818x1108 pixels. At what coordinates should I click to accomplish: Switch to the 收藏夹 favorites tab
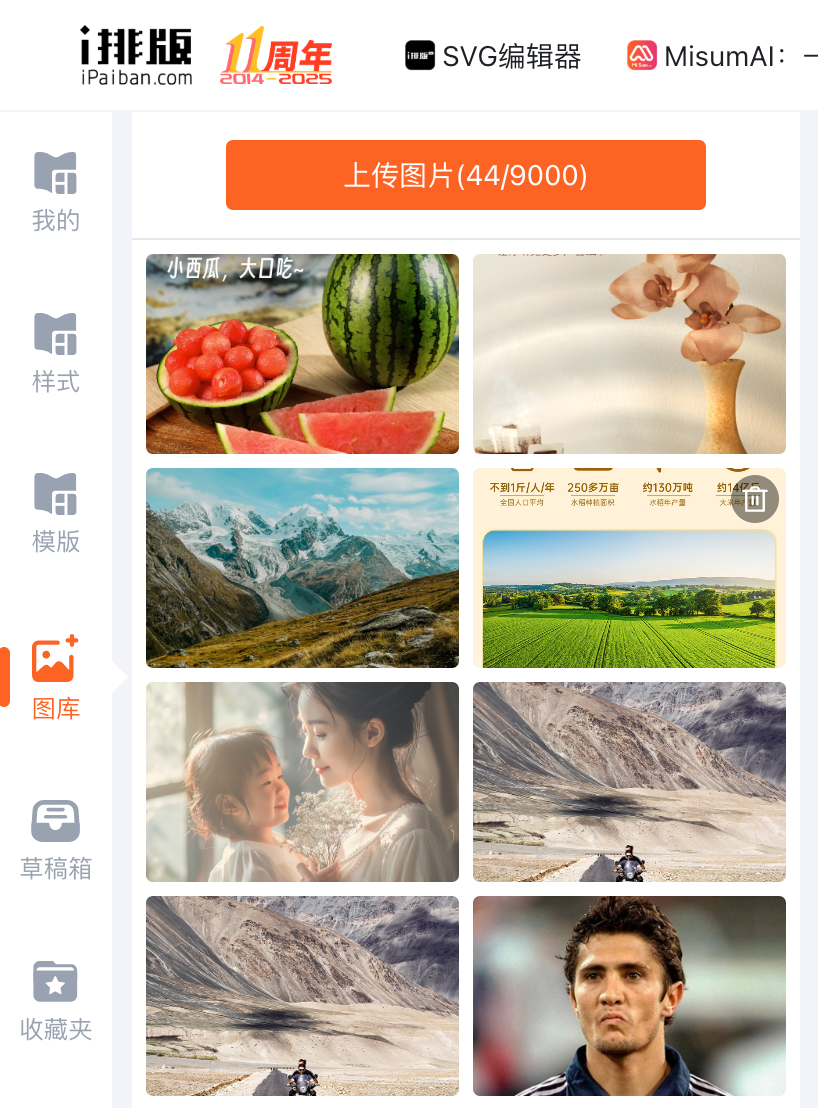[x=55, y=1000]
